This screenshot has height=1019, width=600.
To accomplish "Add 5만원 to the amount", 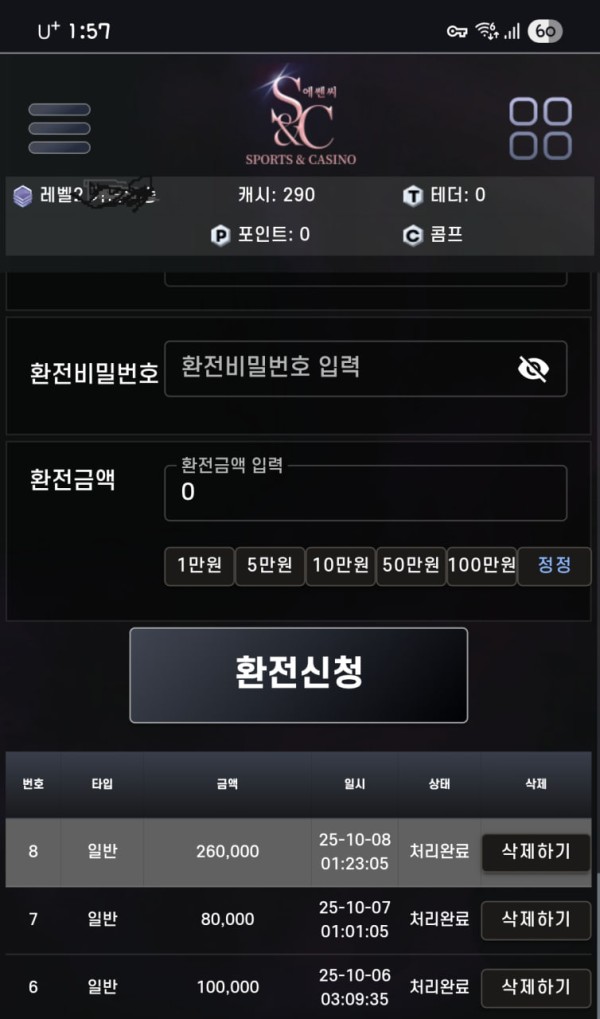I will click(x=269, y=565).
